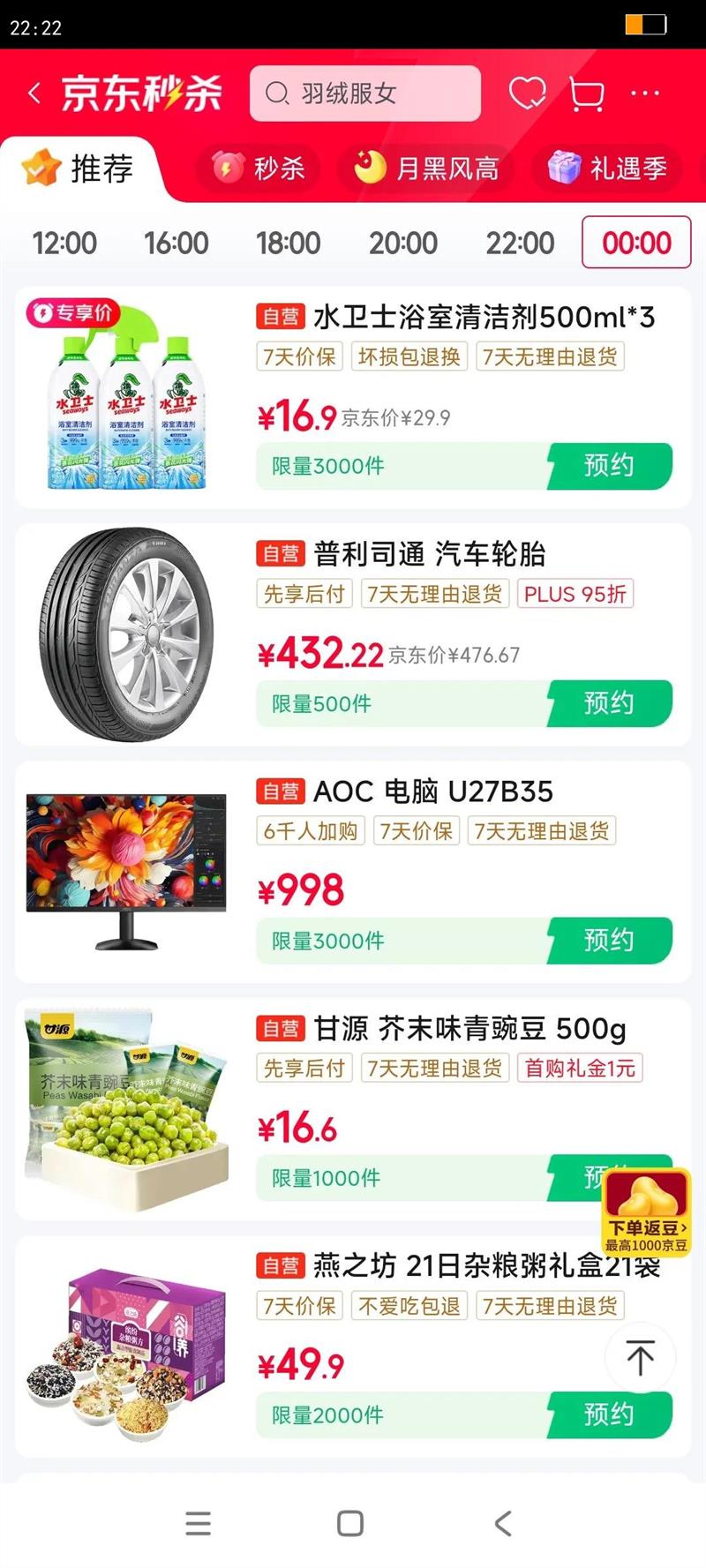The image size is (706, 1568).
Task: Tap the system home button
Action: 350,1523
